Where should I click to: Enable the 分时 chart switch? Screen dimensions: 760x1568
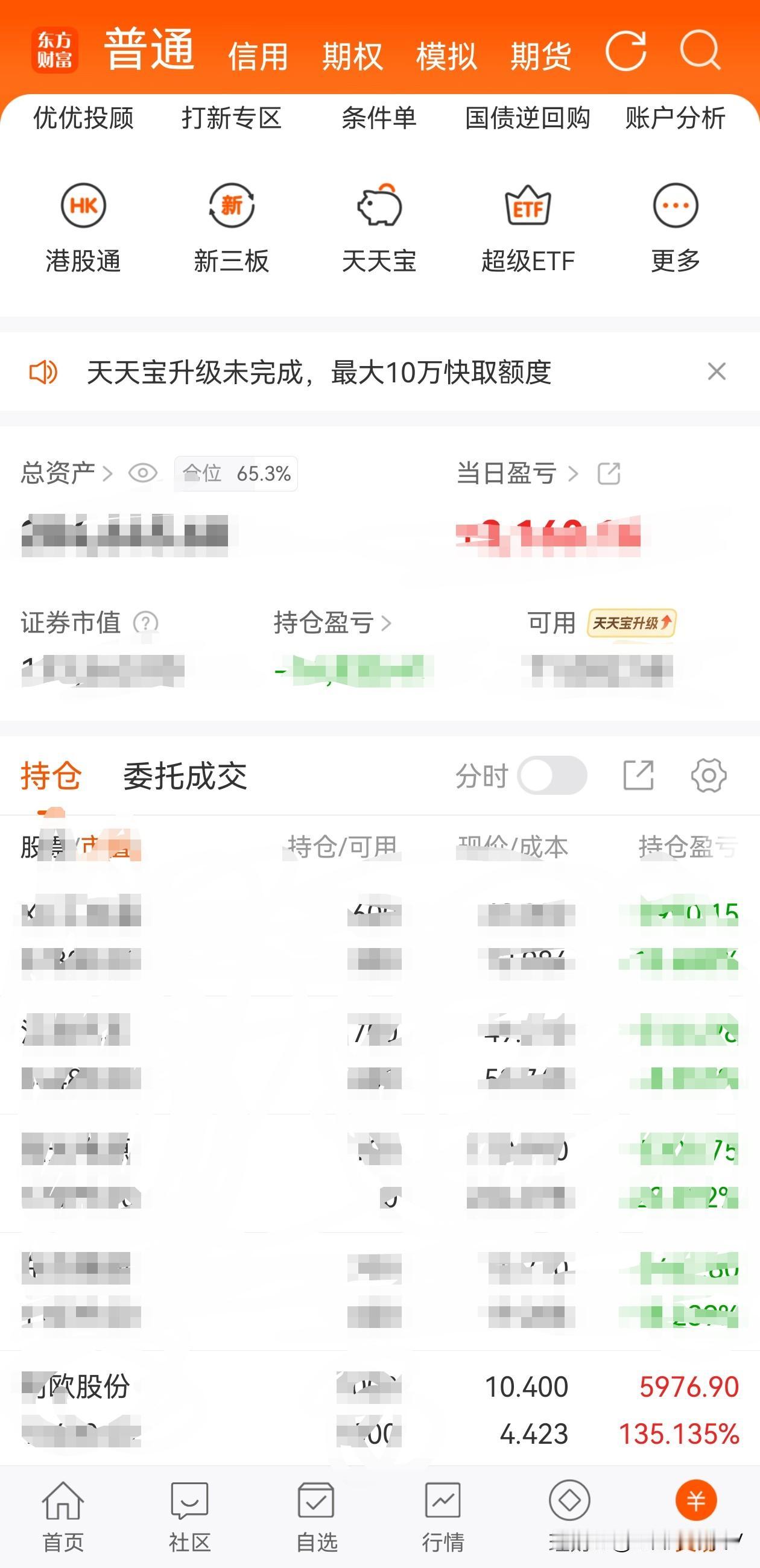pyautogui.click(x=553, y=774)
